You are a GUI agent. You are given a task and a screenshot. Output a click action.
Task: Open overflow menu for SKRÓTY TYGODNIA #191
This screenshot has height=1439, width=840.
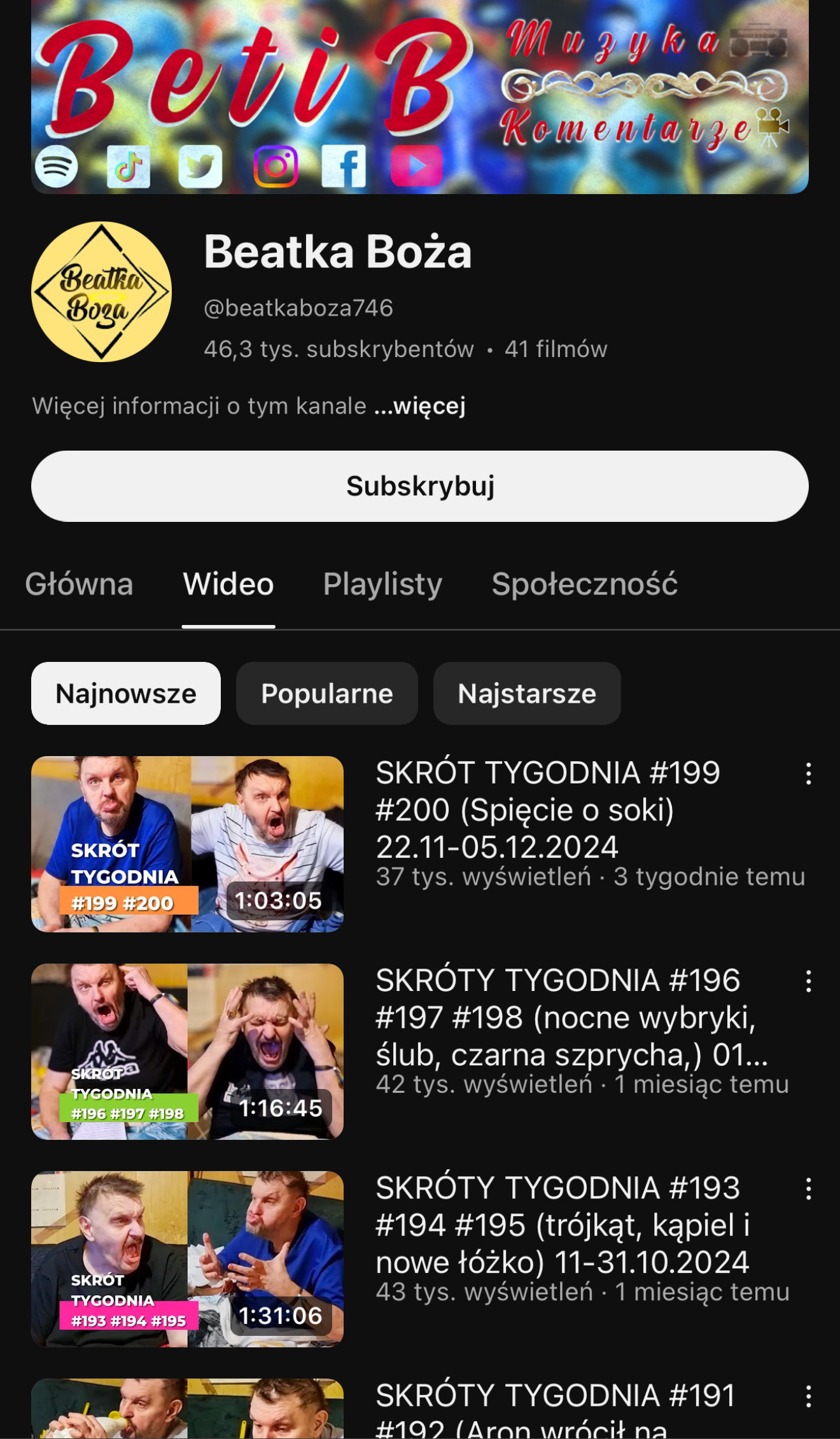tap(808, 1396)
